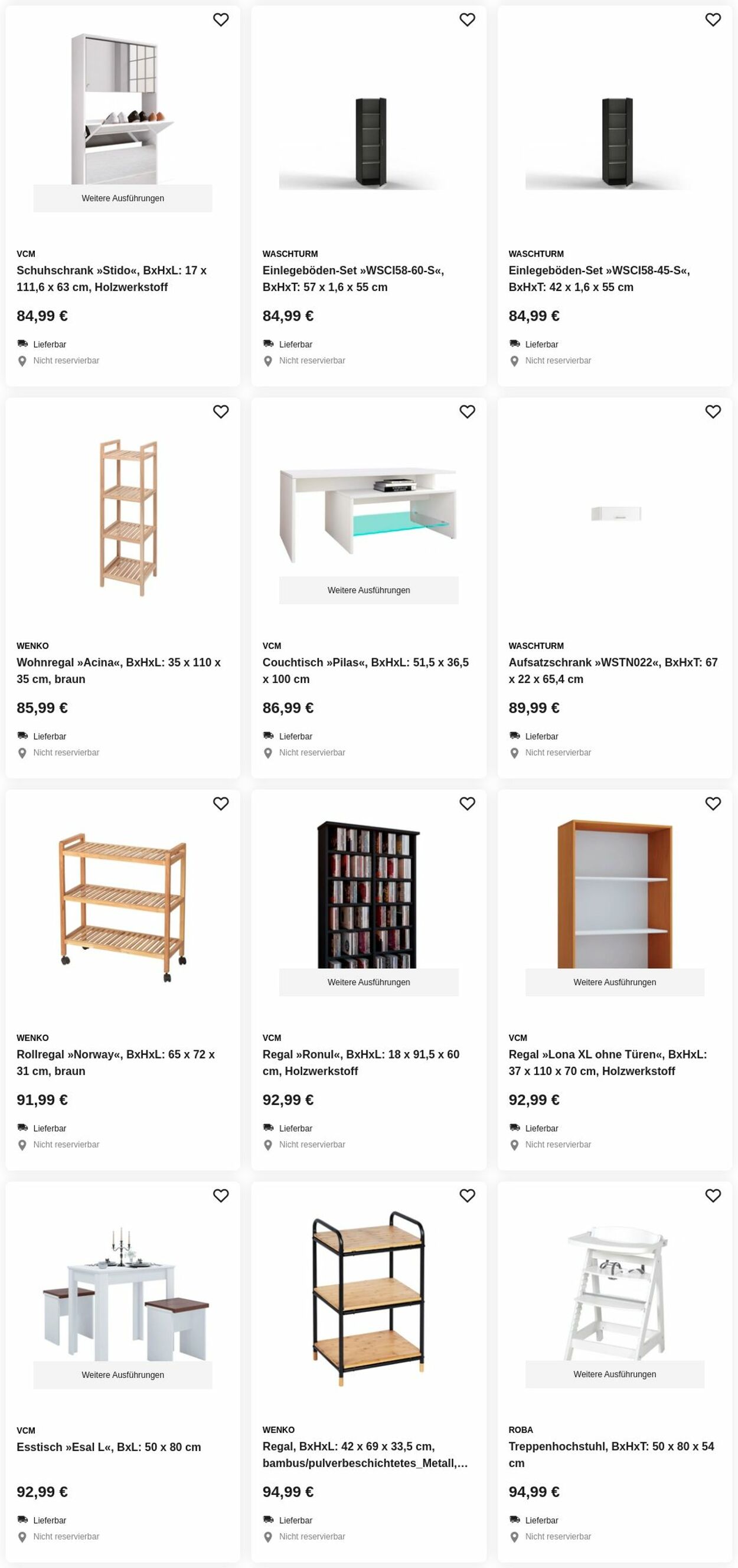Open Aufsatzschrank WSTN022 details

[613, 670]
